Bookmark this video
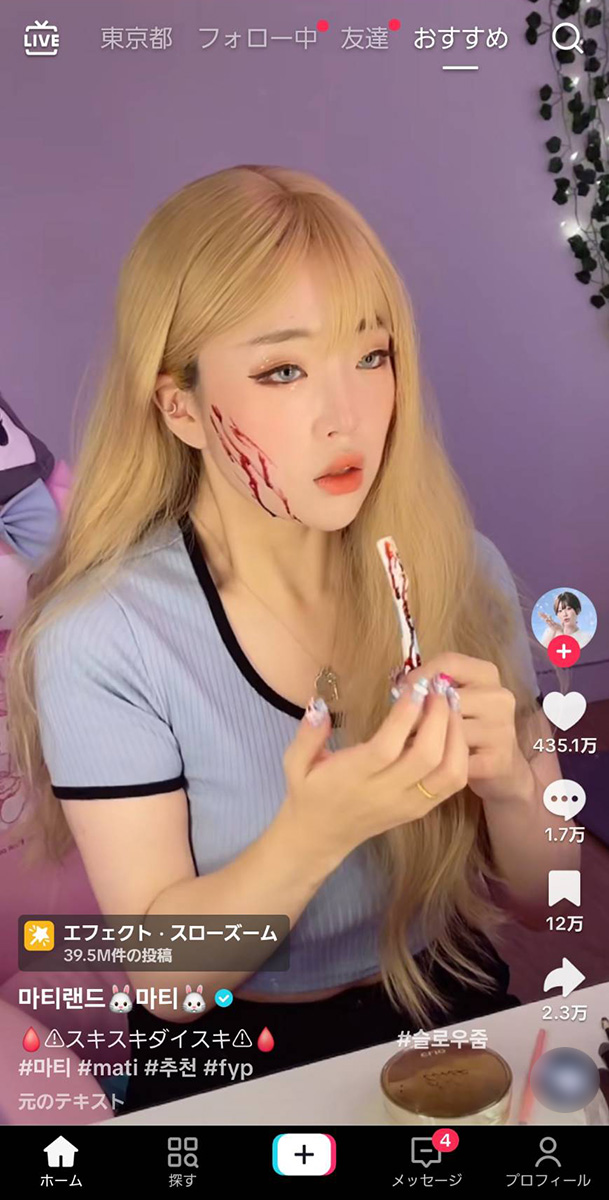Viewport: 609px width, 1200px height. point(564,888)
